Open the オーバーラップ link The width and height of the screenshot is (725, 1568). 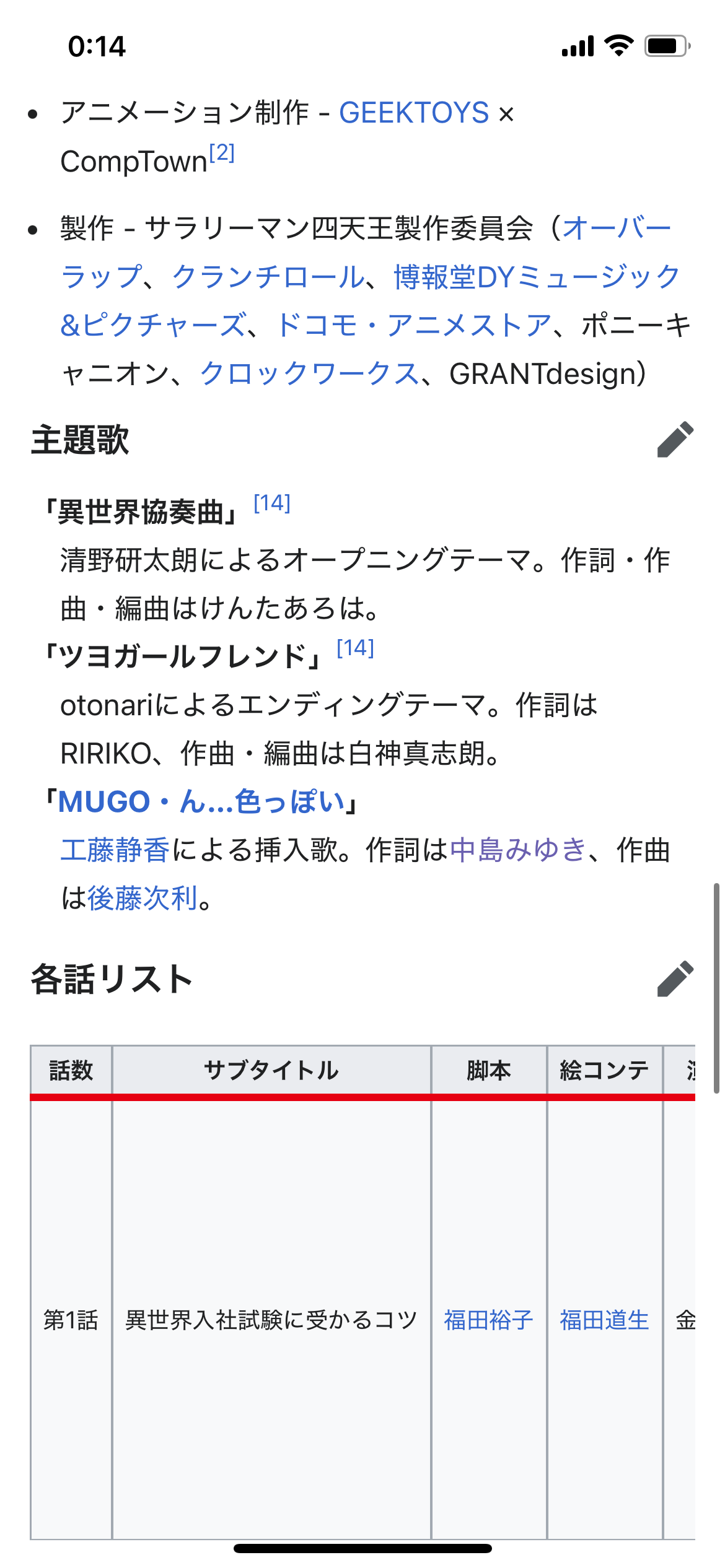617,228
